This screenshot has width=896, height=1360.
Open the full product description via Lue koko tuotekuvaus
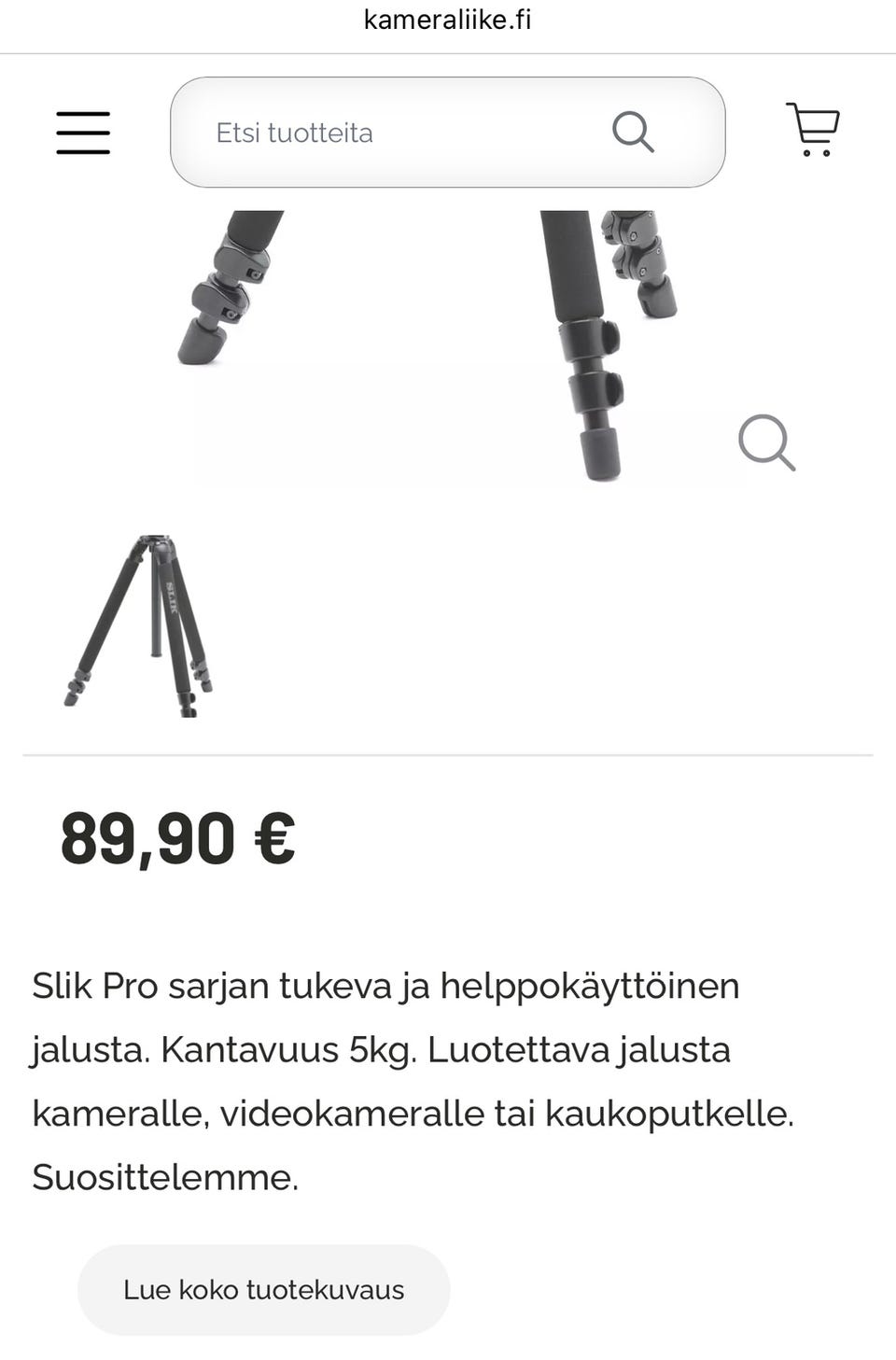coord(263,1289)
